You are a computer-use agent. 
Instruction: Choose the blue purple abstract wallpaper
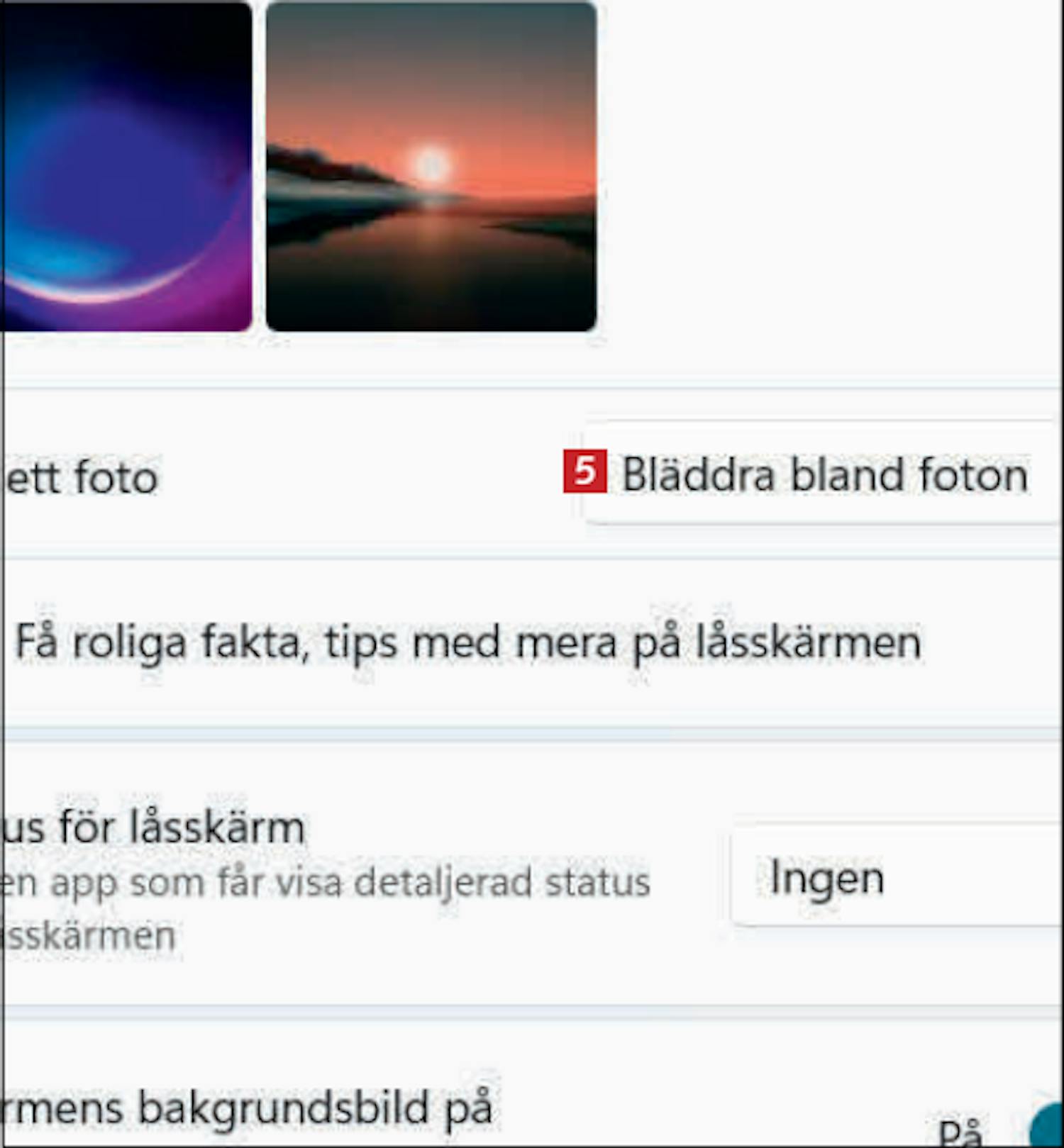tap(126, 167)
